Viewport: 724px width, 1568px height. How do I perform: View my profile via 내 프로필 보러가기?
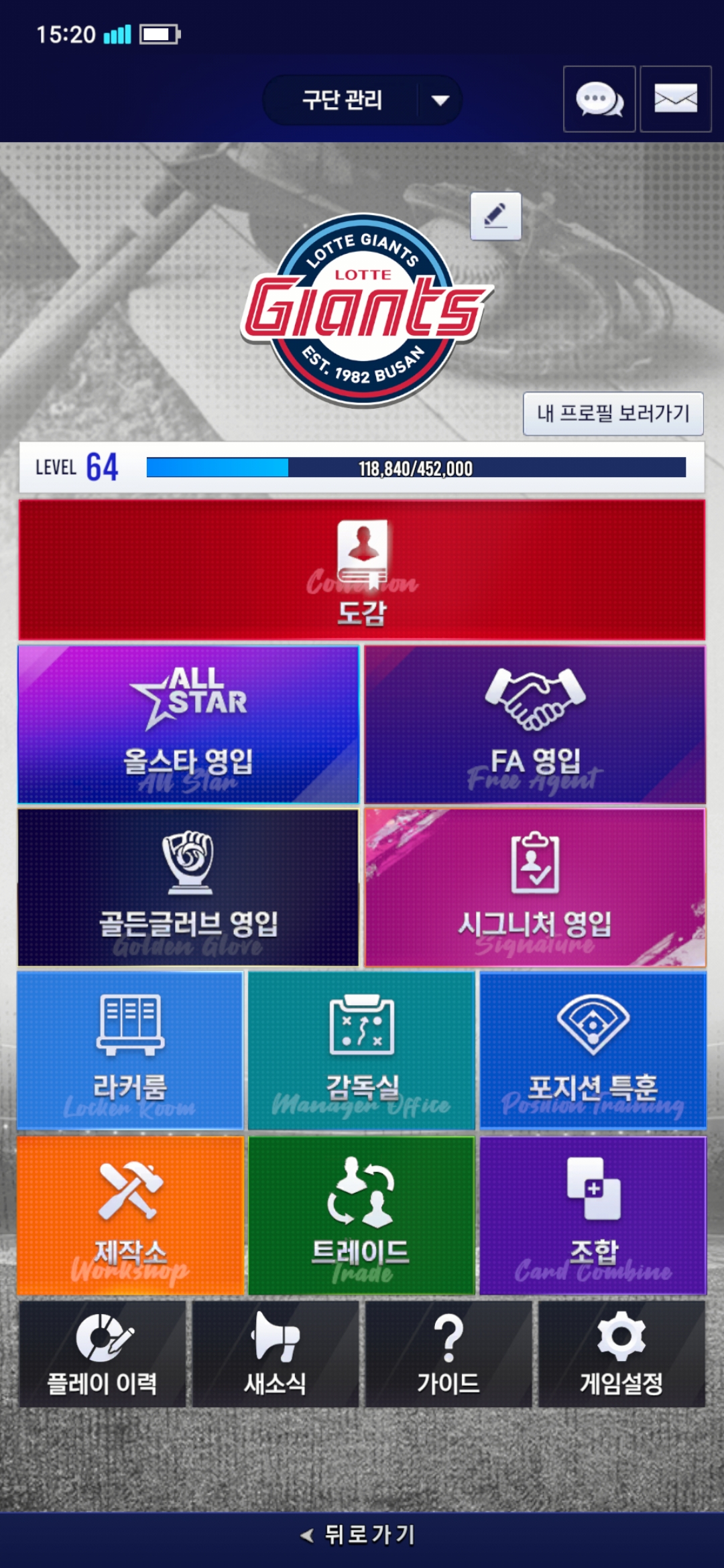click(613, 413)
